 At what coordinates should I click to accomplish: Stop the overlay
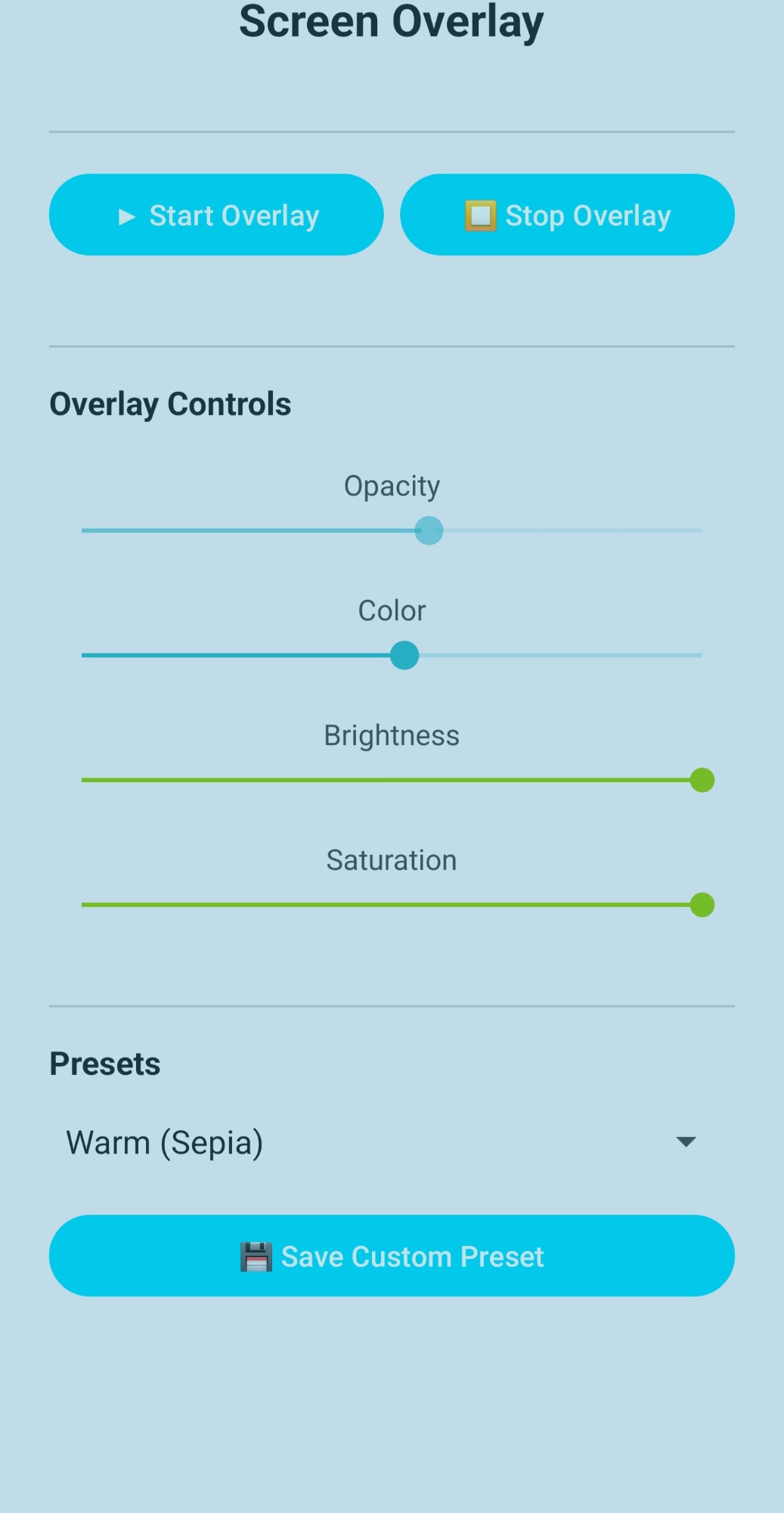pyautogui.click(x=567, y=215)
